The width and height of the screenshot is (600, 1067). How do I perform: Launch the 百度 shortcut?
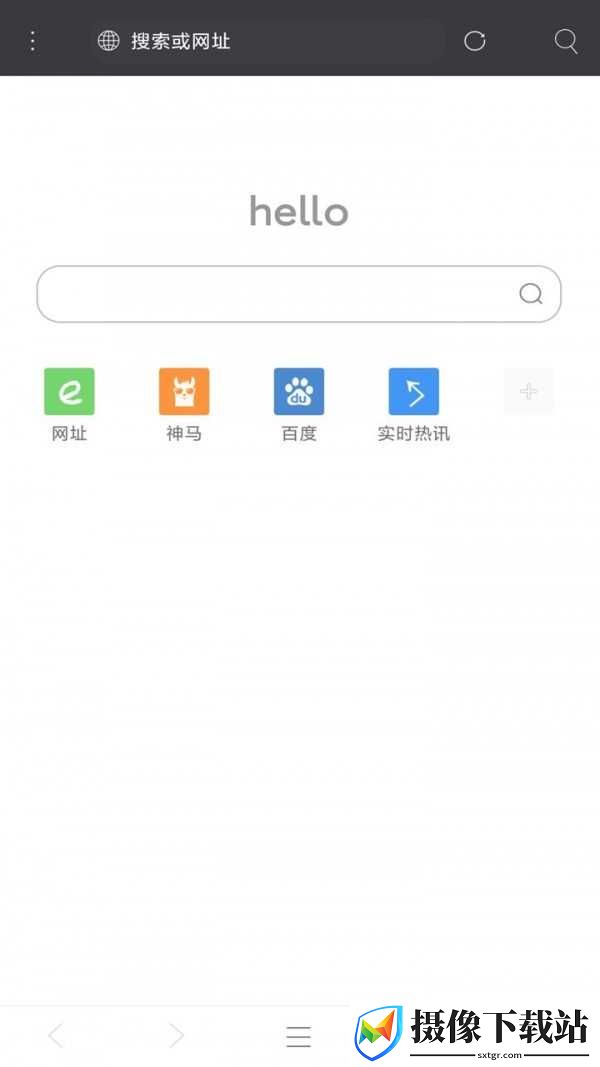coord(299,406)
